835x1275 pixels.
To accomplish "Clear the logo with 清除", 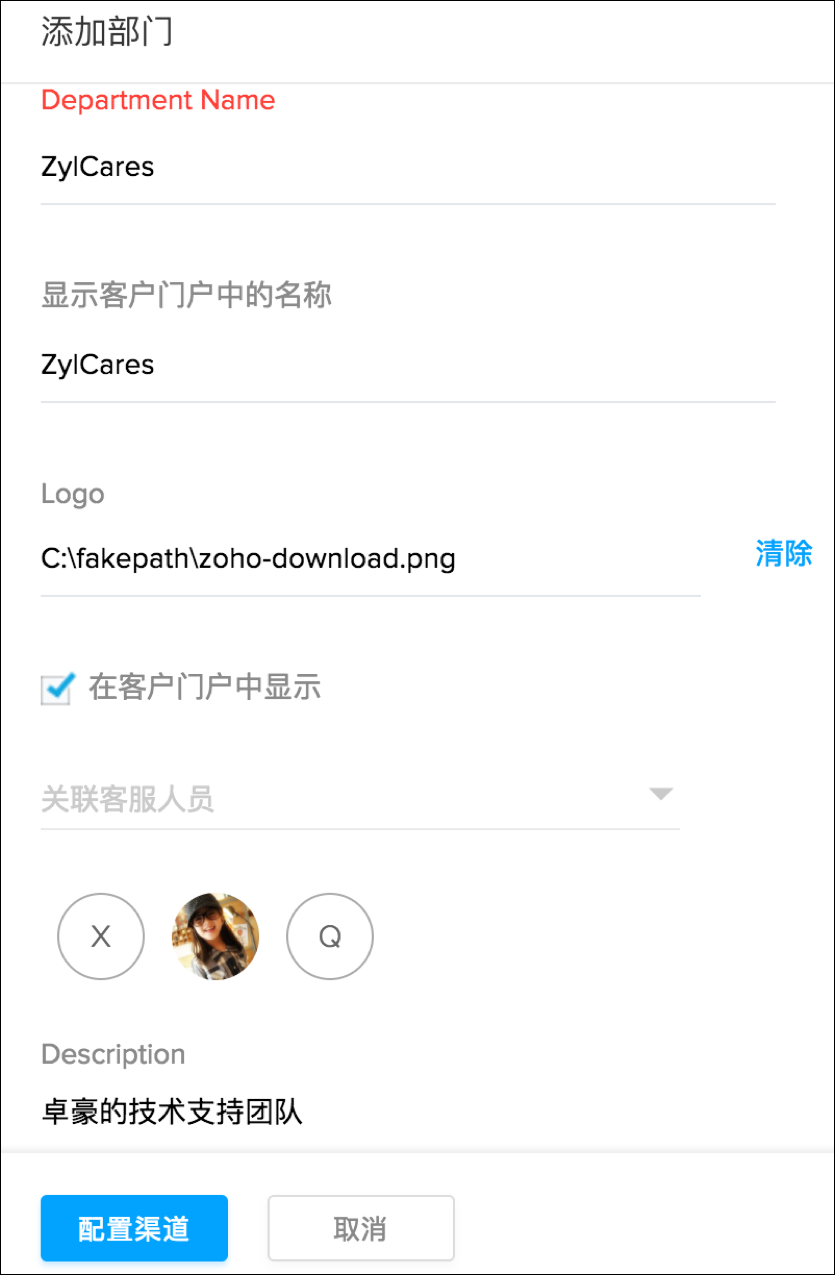I will [783, 554].
